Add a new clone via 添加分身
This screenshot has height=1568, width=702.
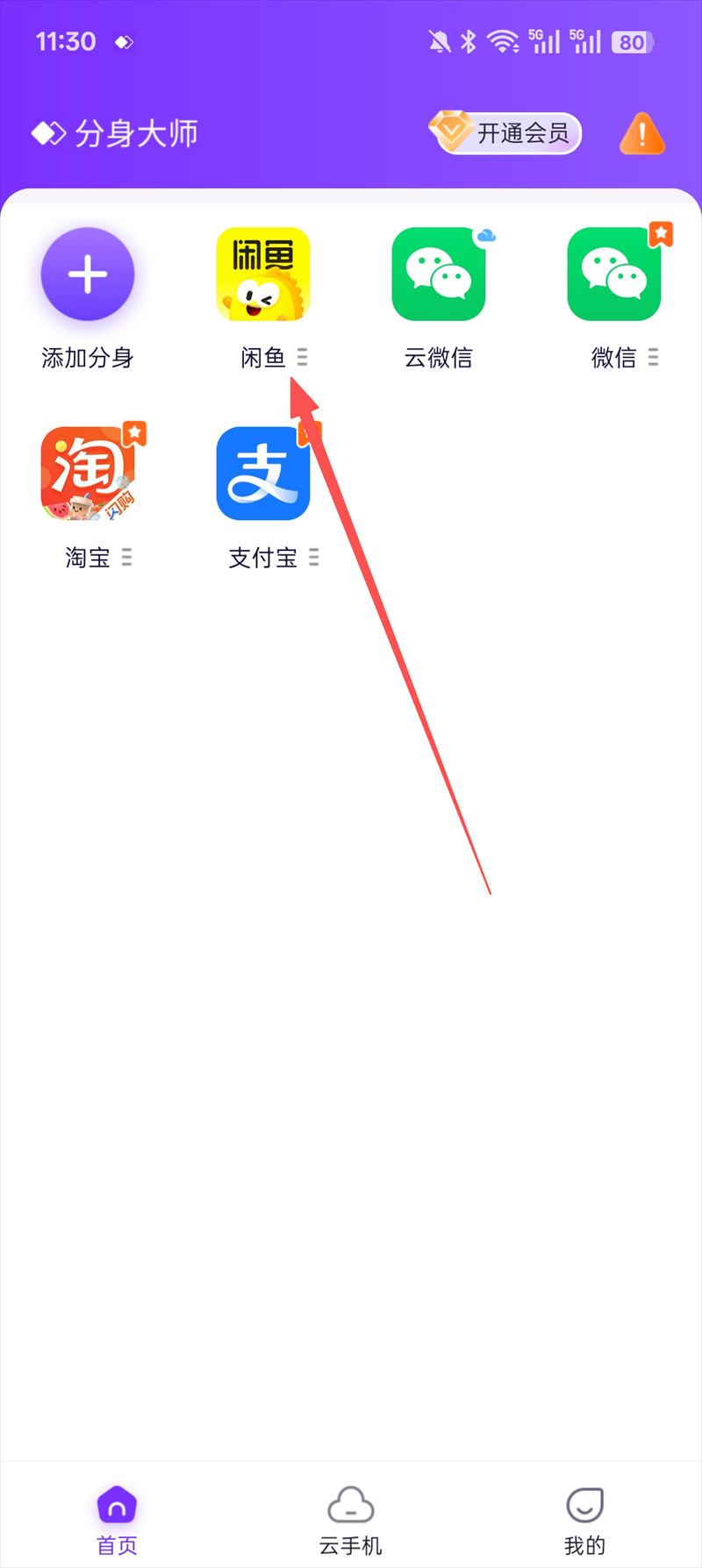click(87, 275)
